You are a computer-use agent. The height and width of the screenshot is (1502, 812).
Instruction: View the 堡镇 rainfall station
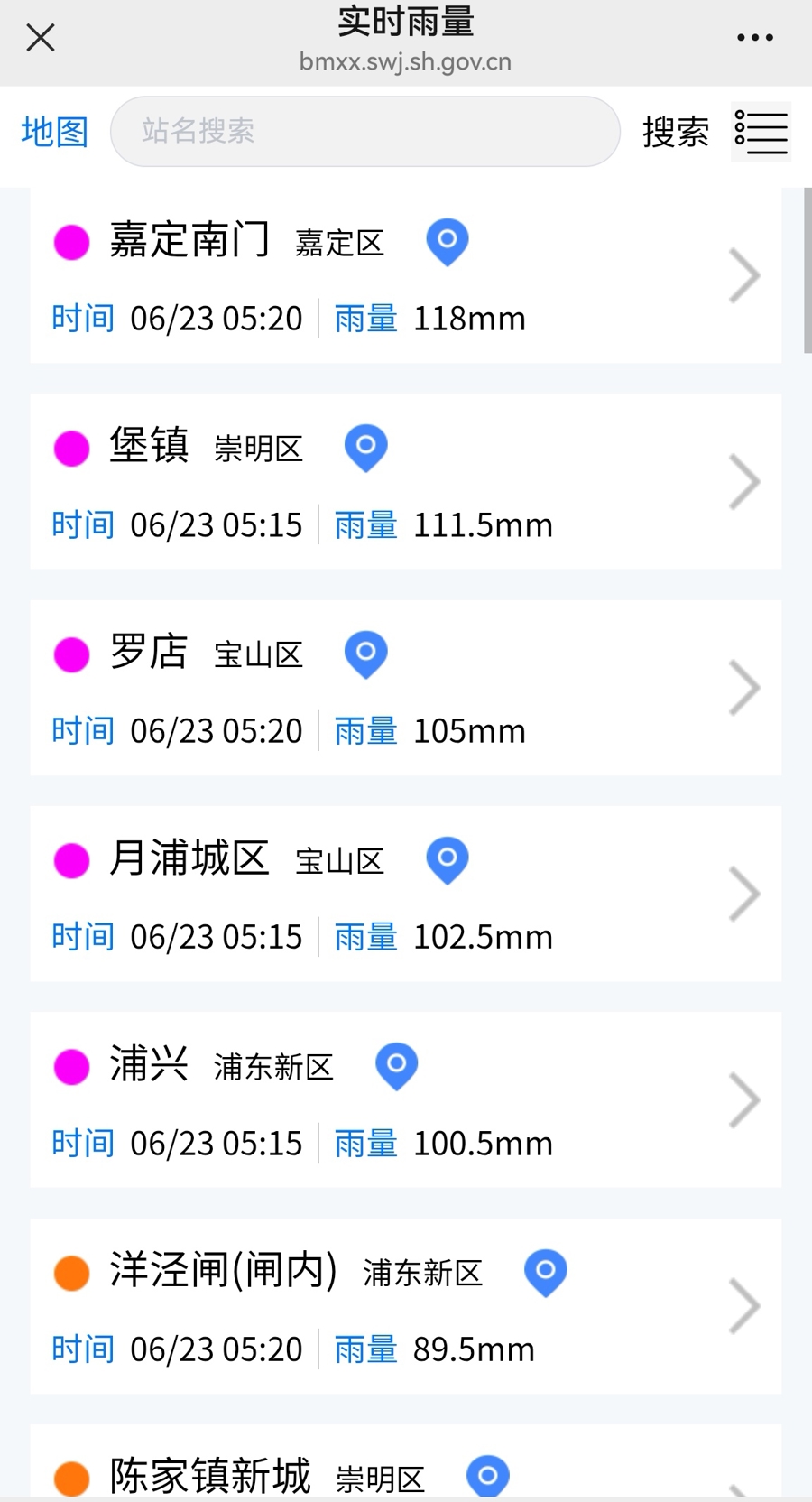point(744,482)
